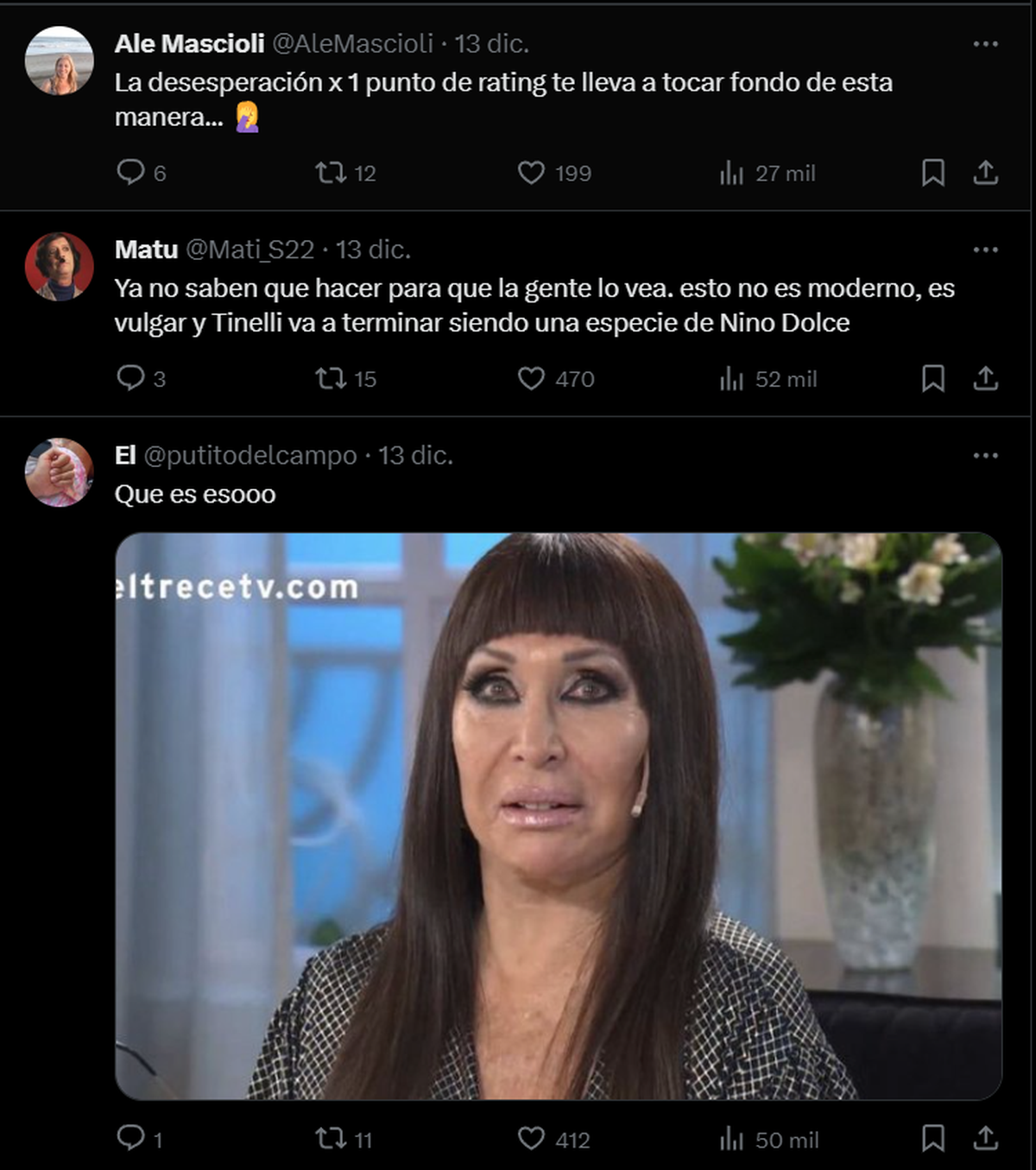
Task: Reply to Matu's tweet
Action: [x=131, y=378]
